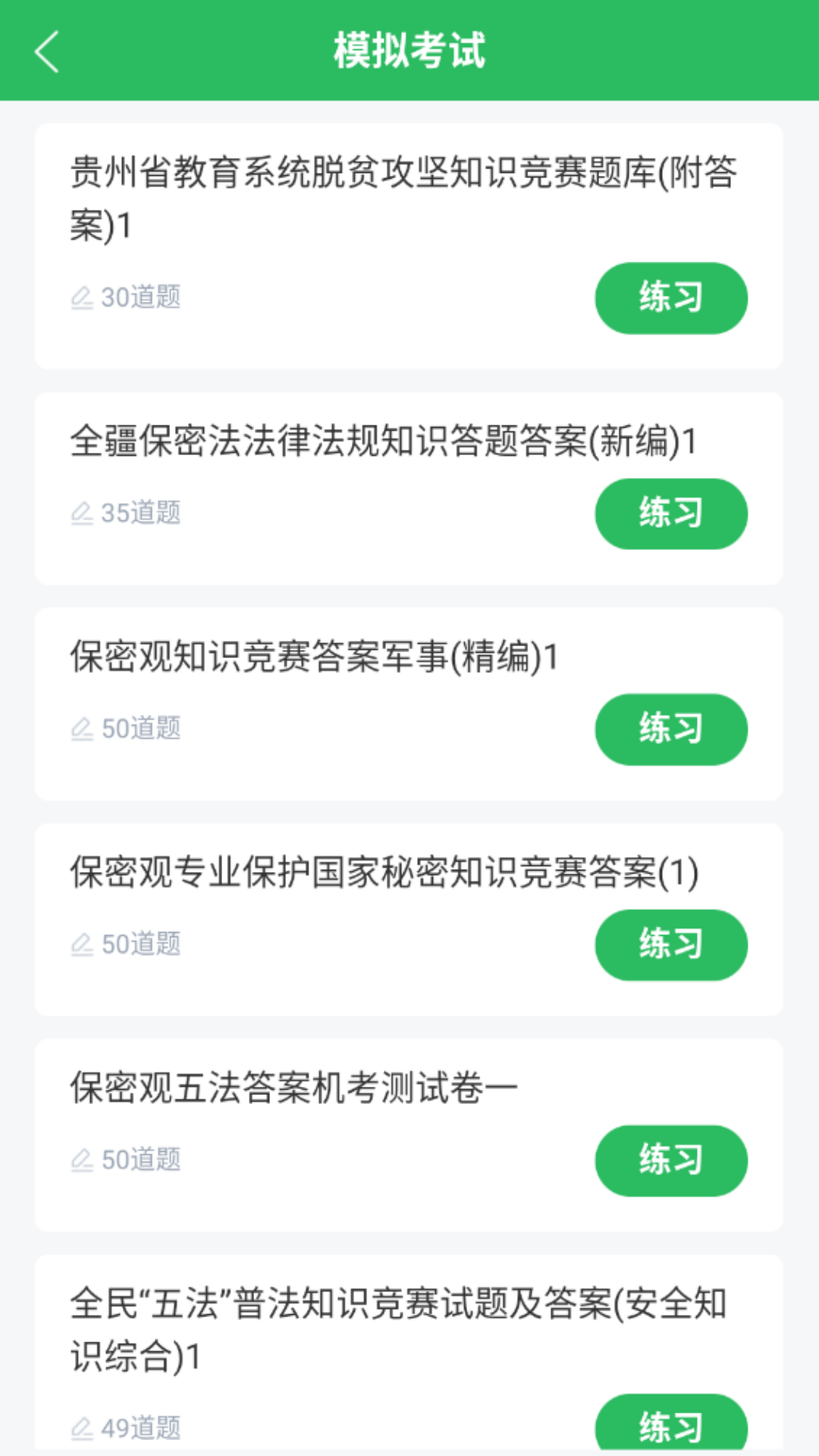Go back from 模拟考试 screen
The height and width of the screenshot is (1456, 819).
pos(47,52)
